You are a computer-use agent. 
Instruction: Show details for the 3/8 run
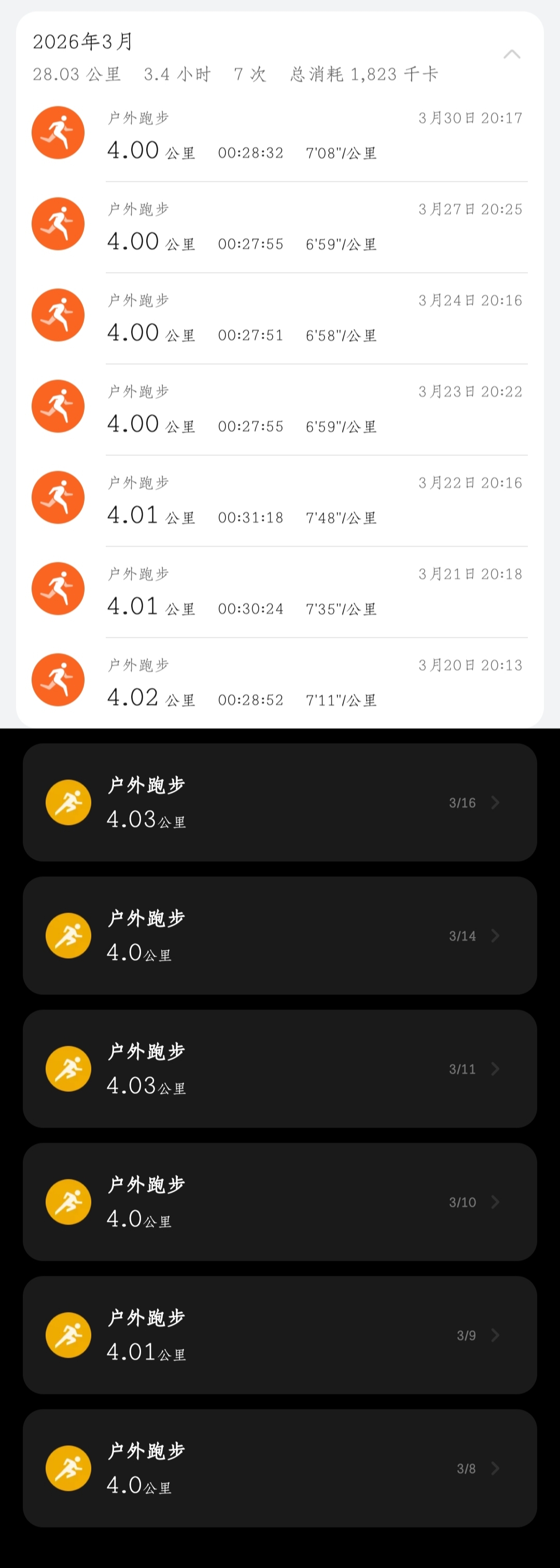[279, 1469]
